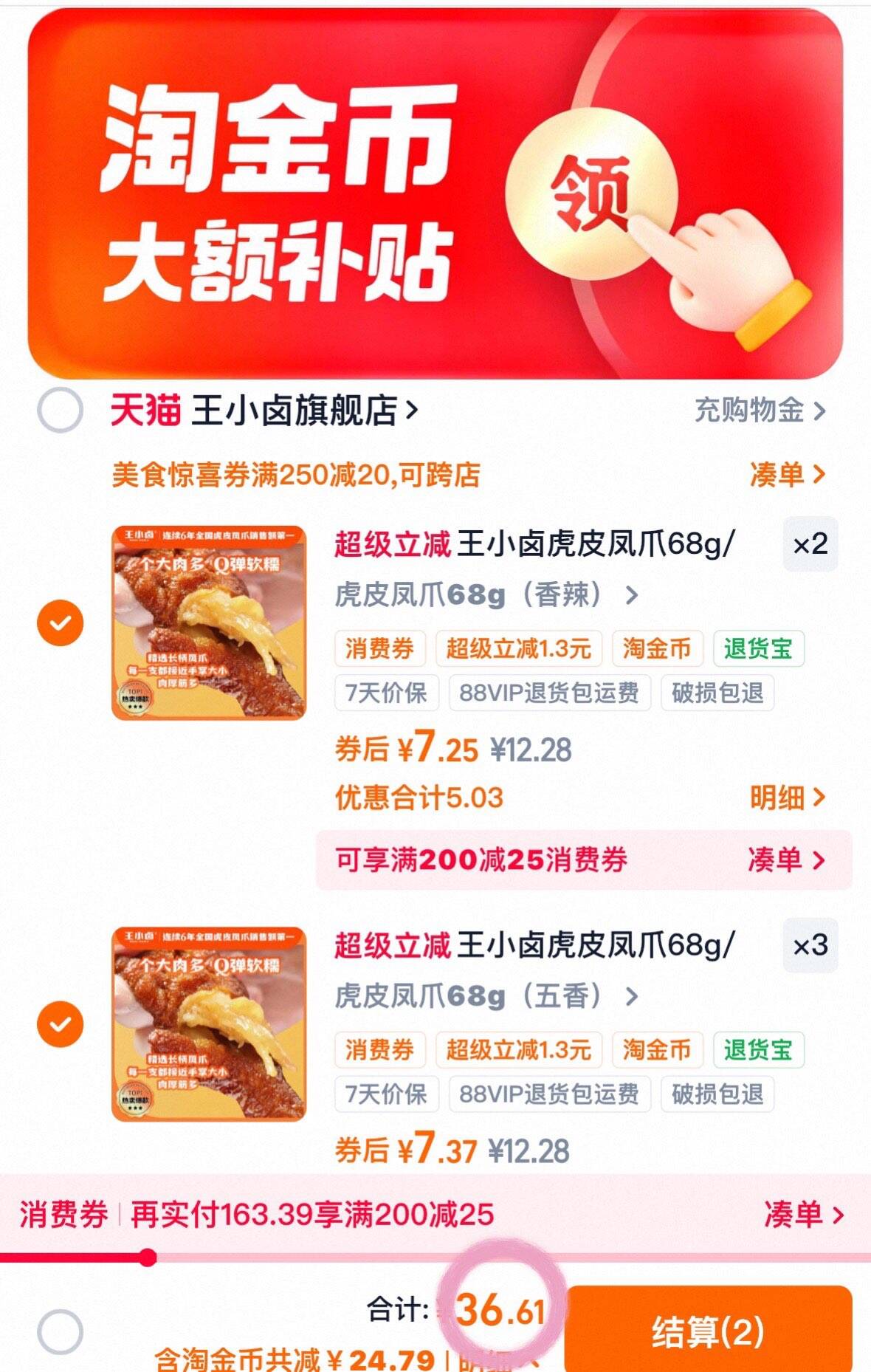Image resolution: width=871 pixels, height=1372 pixels.
Task: Select all items from 王小卤旗舰店
Action: point(60,410)
